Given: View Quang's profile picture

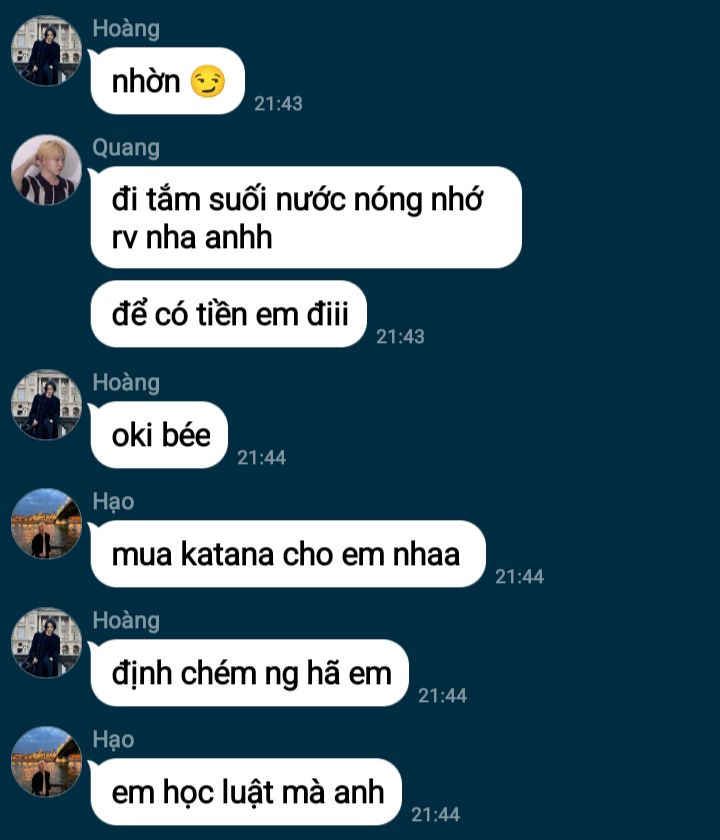Looking at the screenshot, I should [46, 170].
